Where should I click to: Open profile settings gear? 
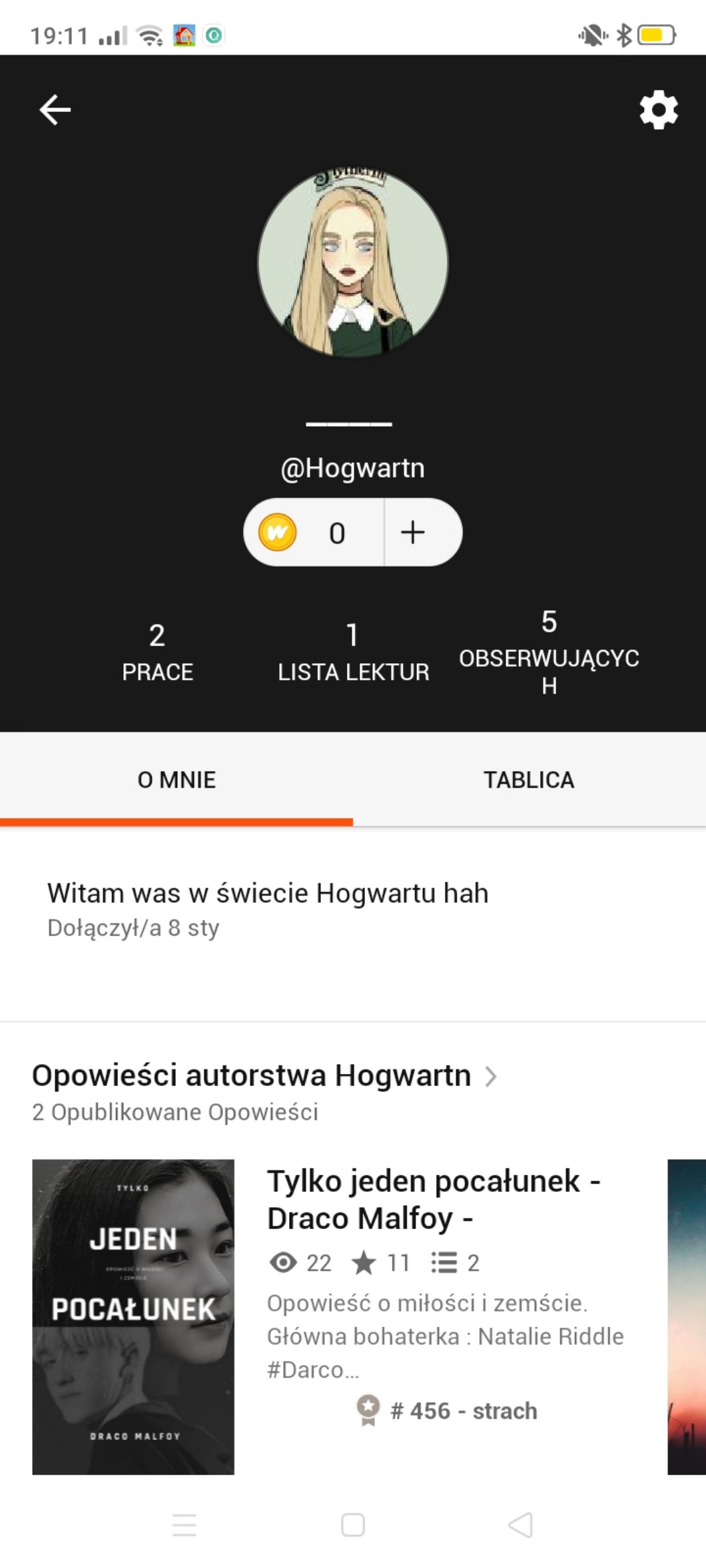tap(658, 110)
